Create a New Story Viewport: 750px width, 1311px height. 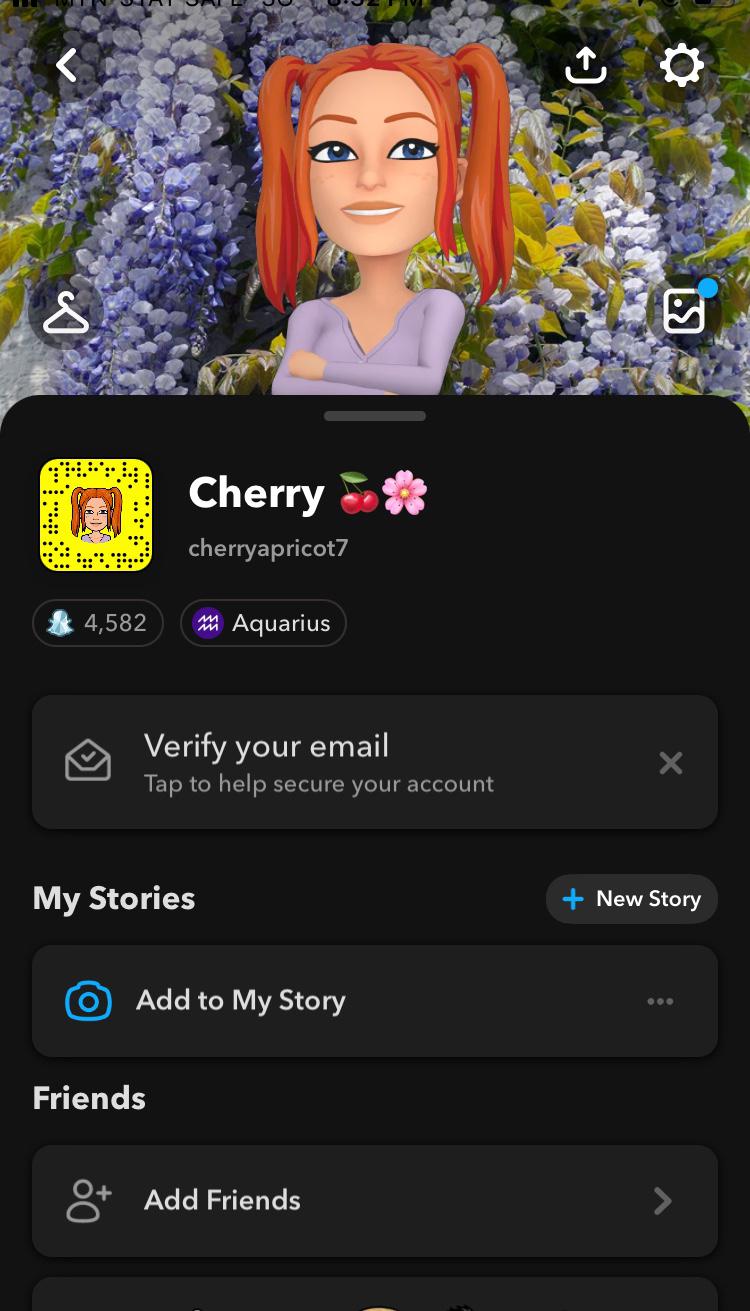(632, 899)
